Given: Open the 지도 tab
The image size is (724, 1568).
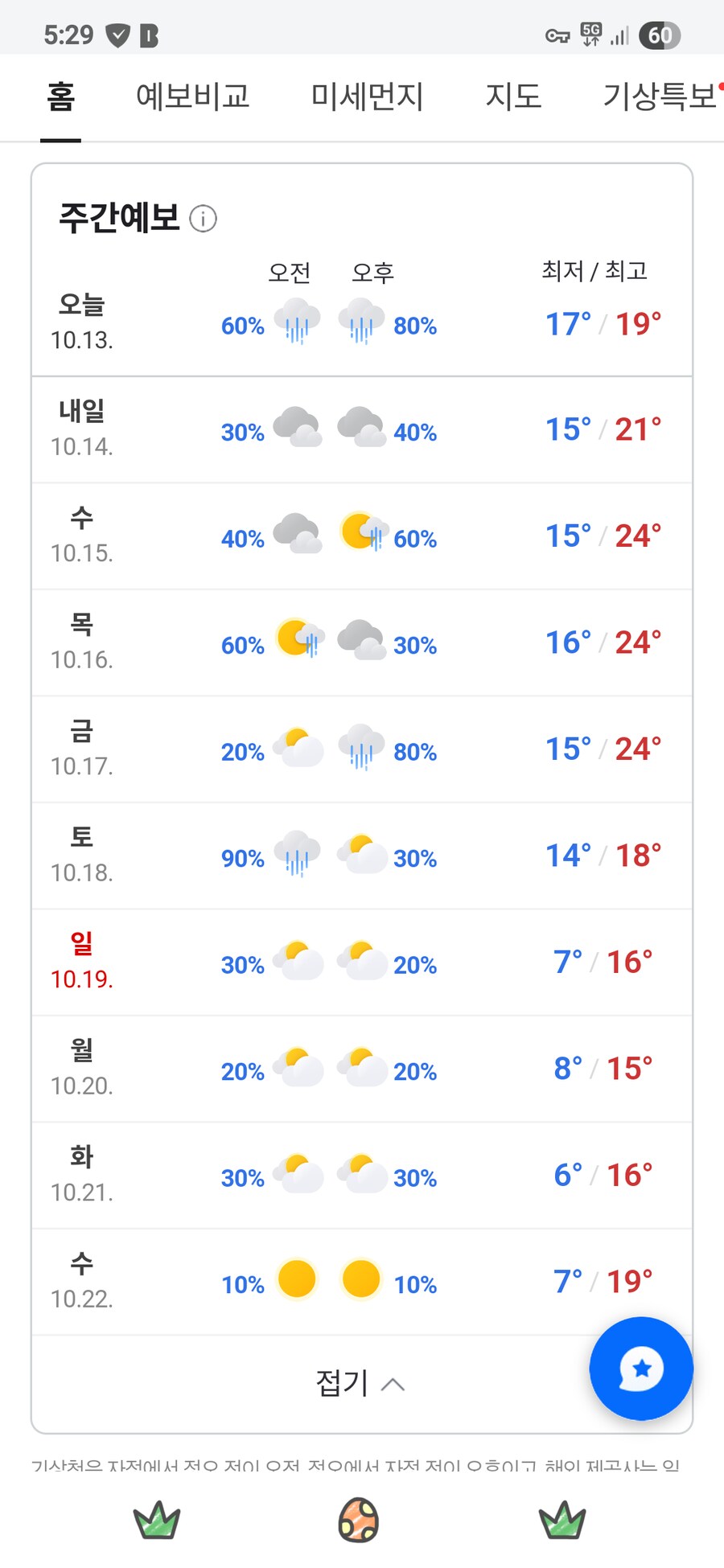Looking at the screenshot, I should click(x=513, y=97).
